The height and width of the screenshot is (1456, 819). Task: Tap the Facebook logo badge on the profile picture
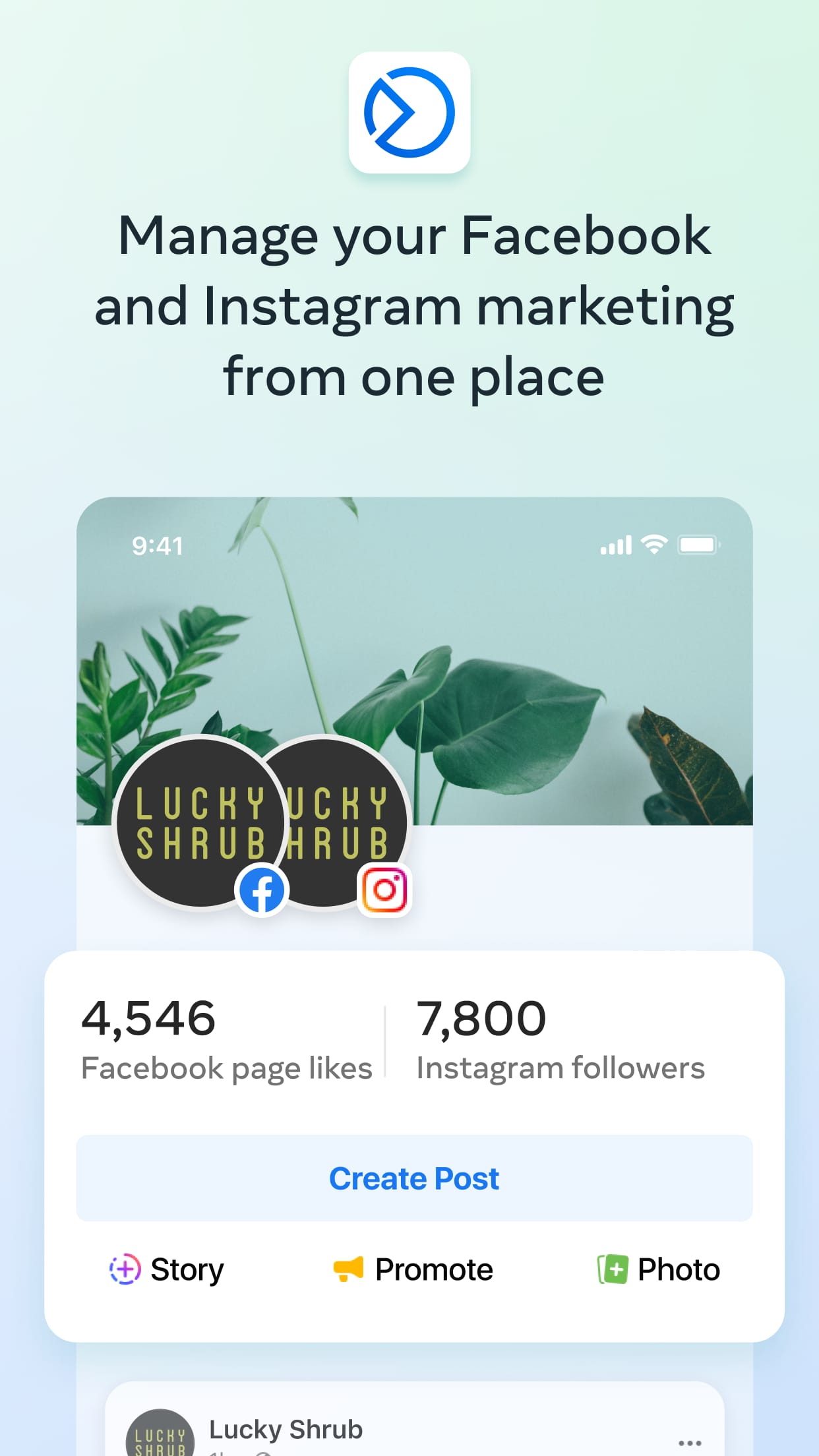[x=262, y=890]
